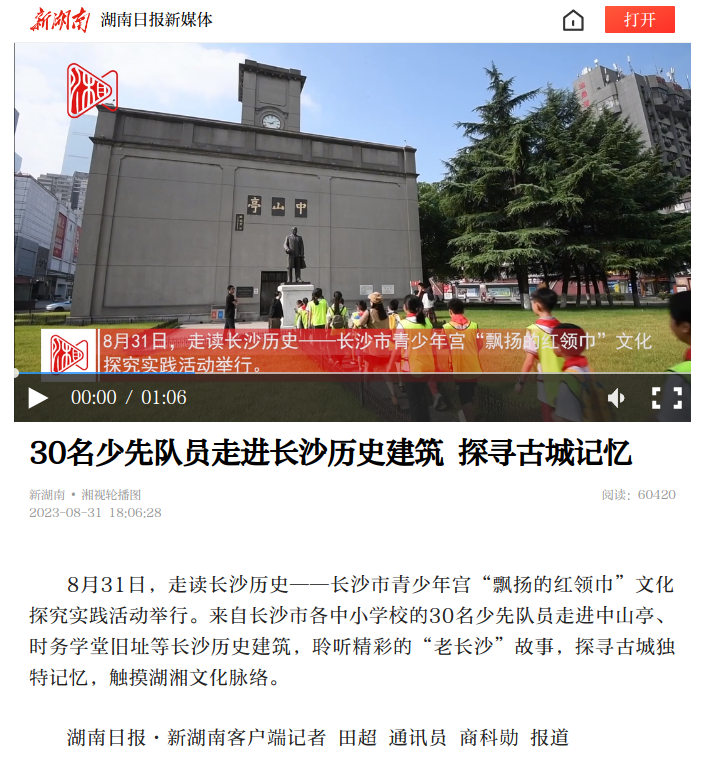Enter fullscreen video mode
Image resolution: width=706 pixels, height=763 pixels.
coord(666,398)
